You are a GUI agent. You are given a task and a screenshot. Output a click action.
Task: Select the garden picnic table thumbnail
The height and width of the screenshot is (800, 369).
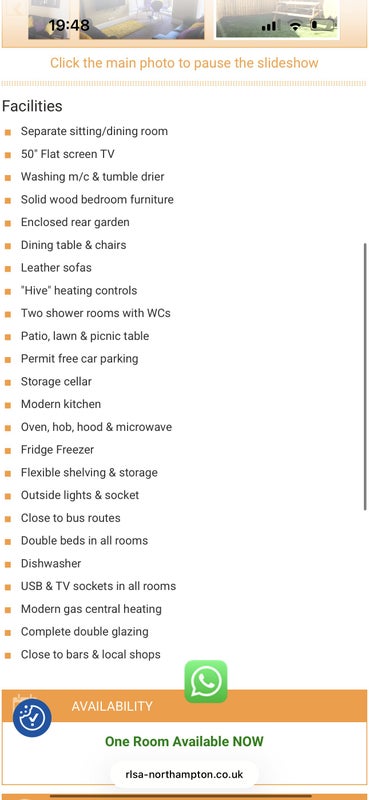pos(277,19)
